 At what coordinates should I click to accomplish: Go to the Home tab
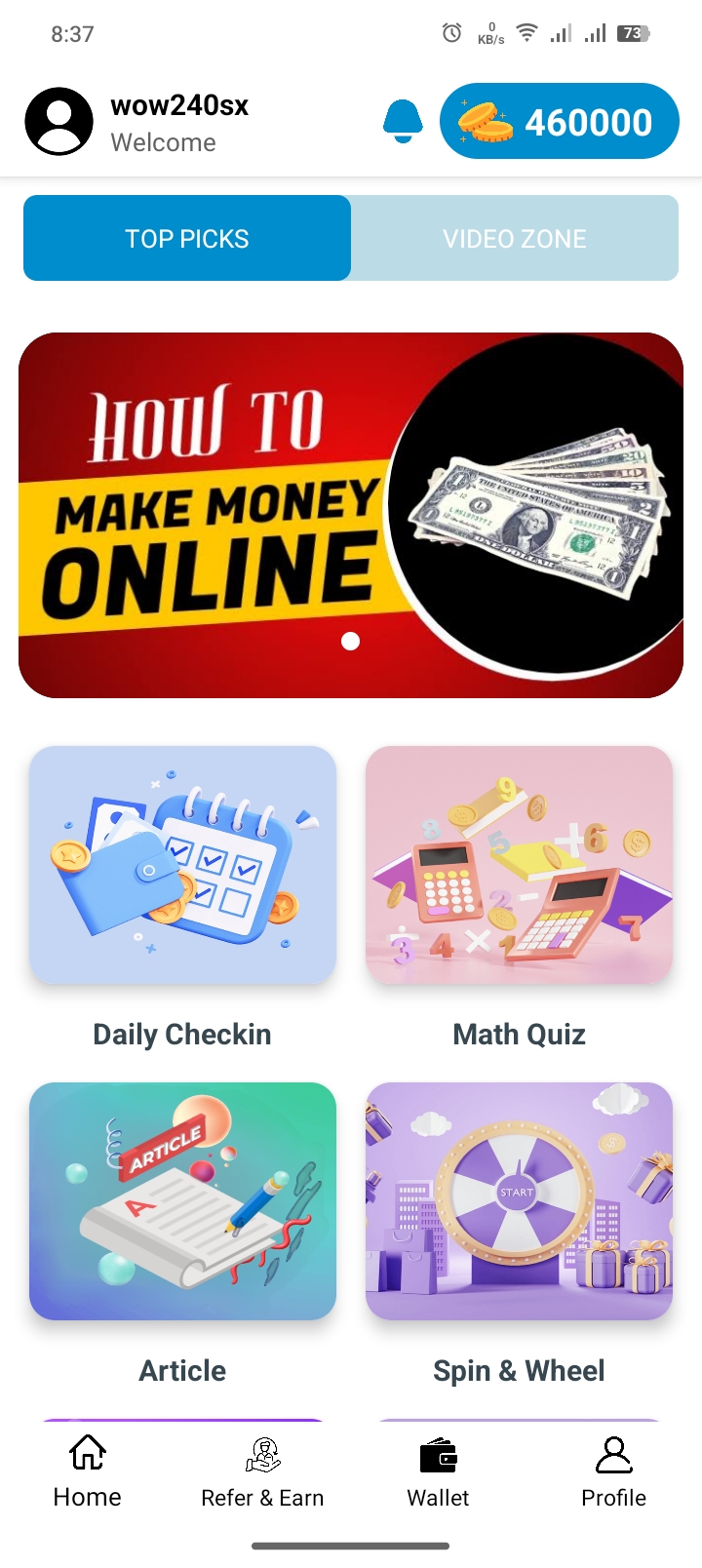(88, 1472)
